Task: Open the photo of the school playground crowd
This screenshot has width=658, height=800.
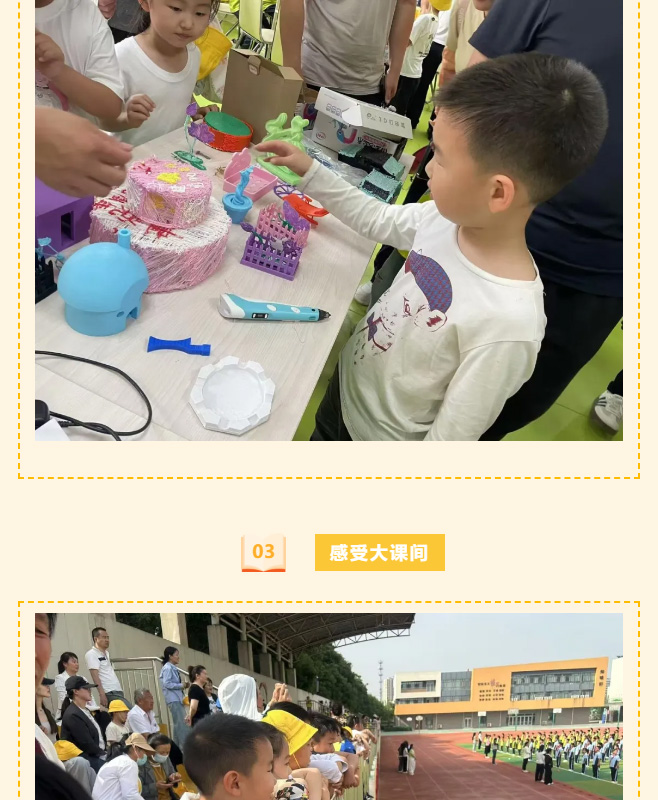Action: pyautogui.click(x=328, y=706)
